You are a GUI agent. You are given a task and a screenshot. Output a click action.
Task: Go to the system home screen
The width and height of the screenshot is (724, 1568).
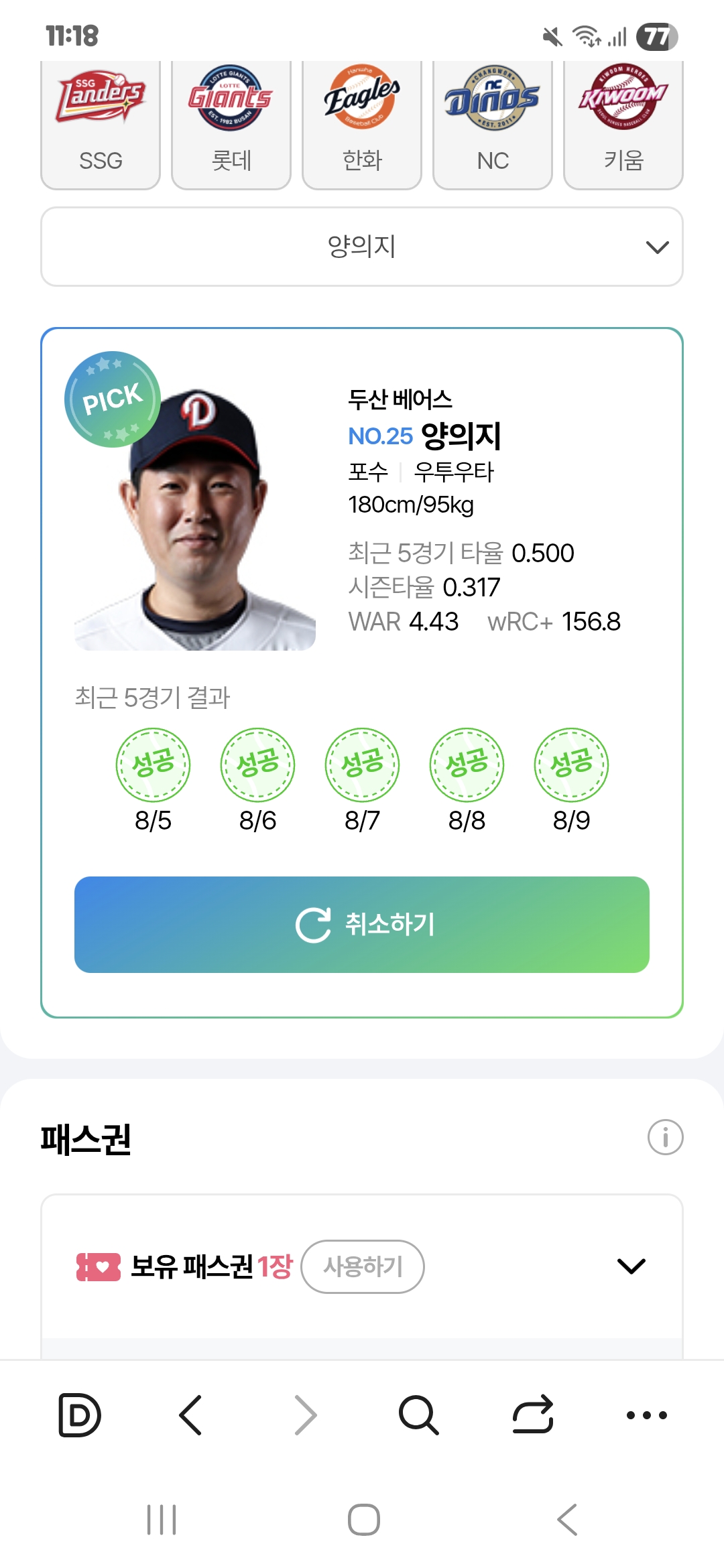364,1520
